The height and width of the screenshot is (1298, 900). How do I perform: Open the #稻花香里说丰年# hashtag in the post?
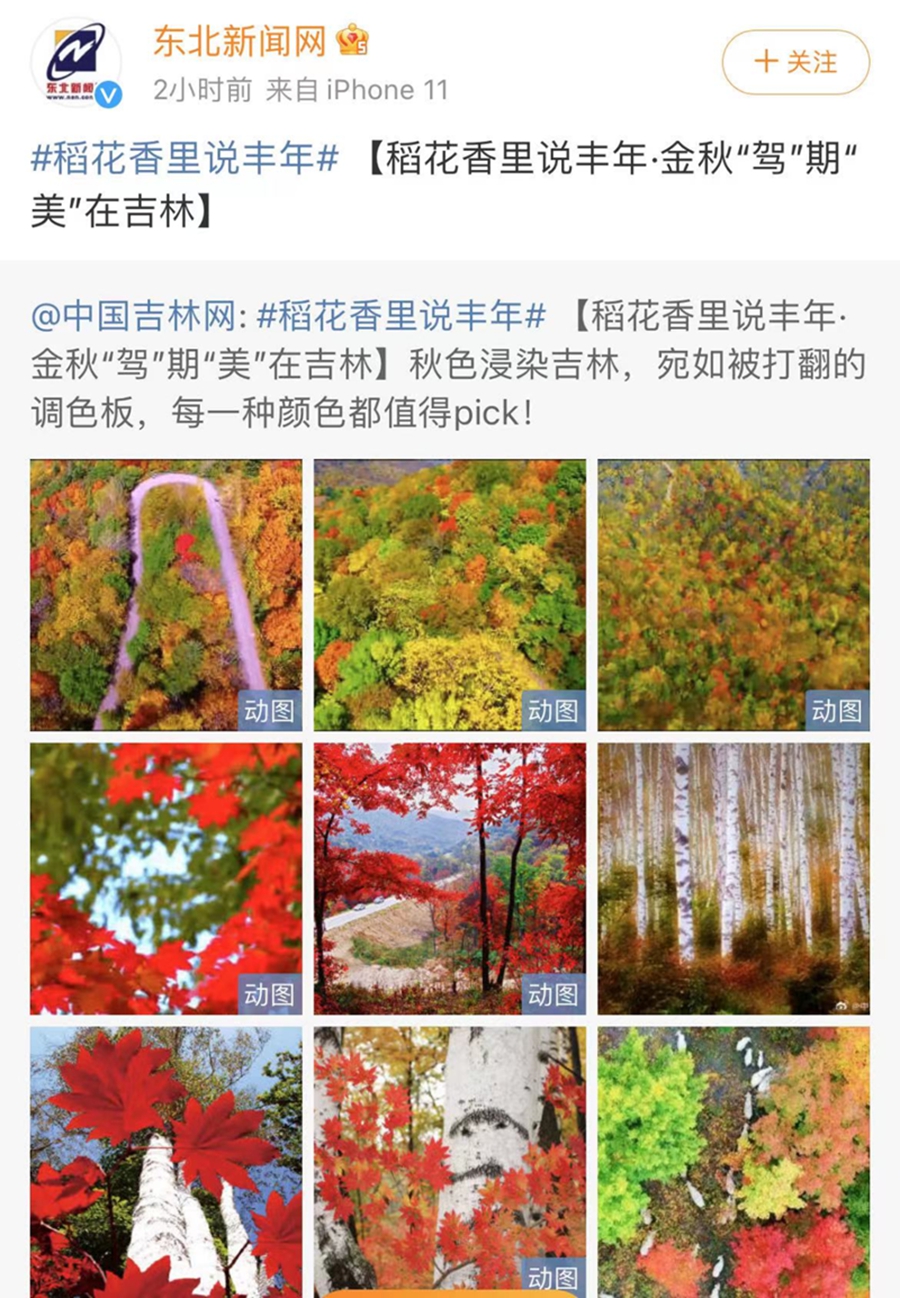coord(185,159)
